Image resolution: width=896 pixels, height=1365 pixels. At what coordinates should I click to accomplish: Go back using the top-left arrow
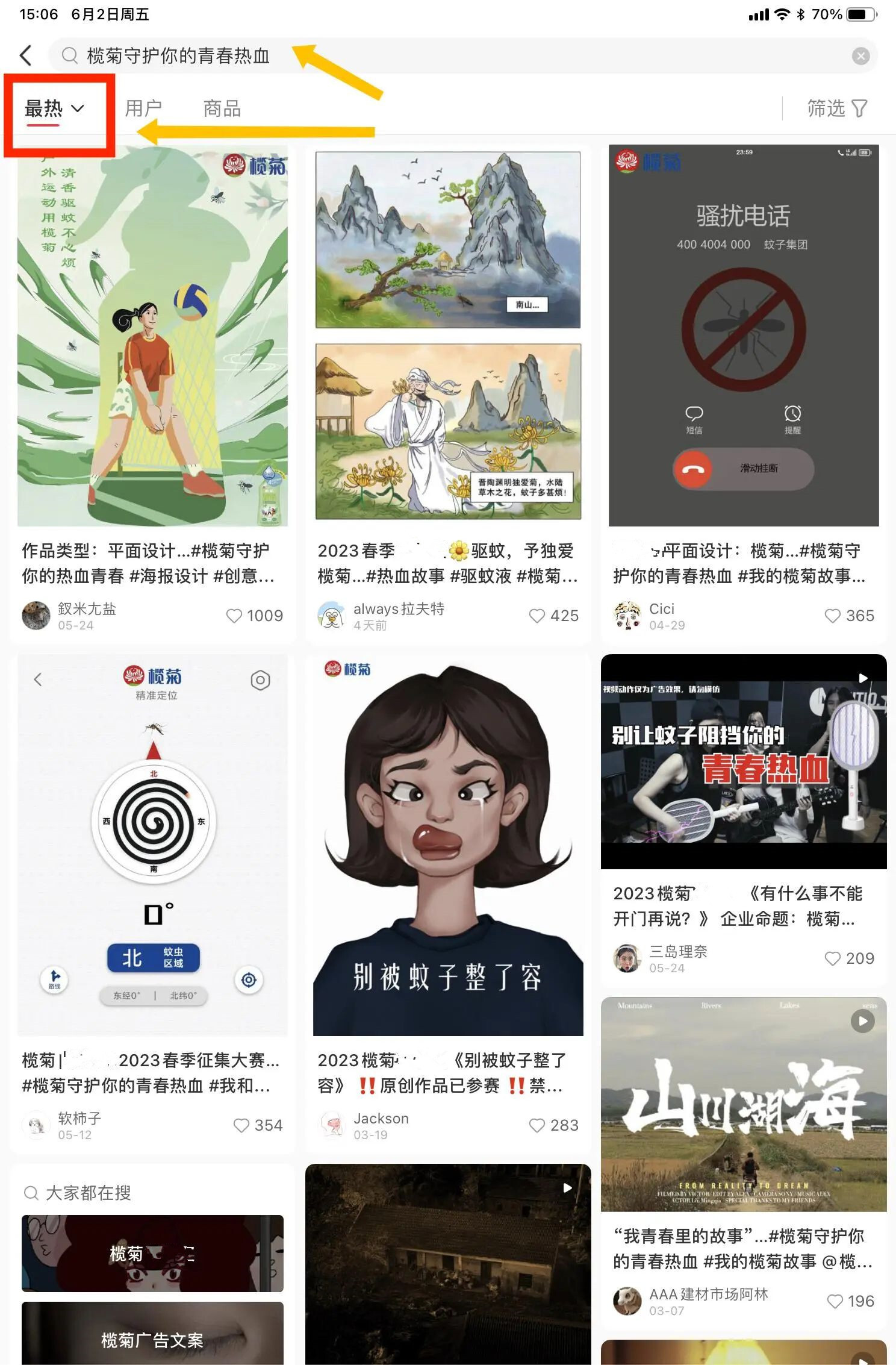tap(26, 55)
